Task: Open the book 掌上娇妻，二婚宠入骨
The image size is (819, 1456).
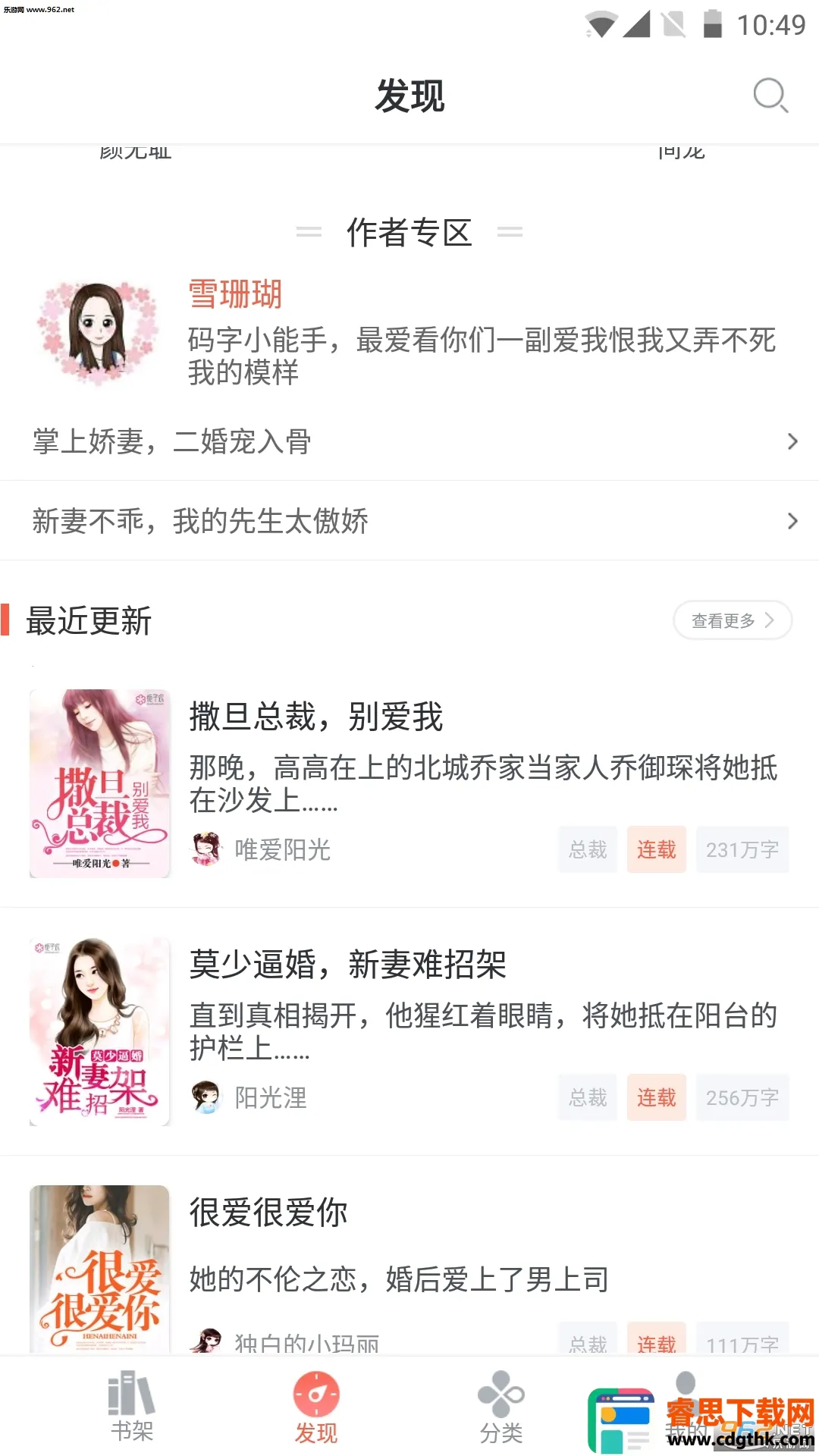Action: pos(409,441)
